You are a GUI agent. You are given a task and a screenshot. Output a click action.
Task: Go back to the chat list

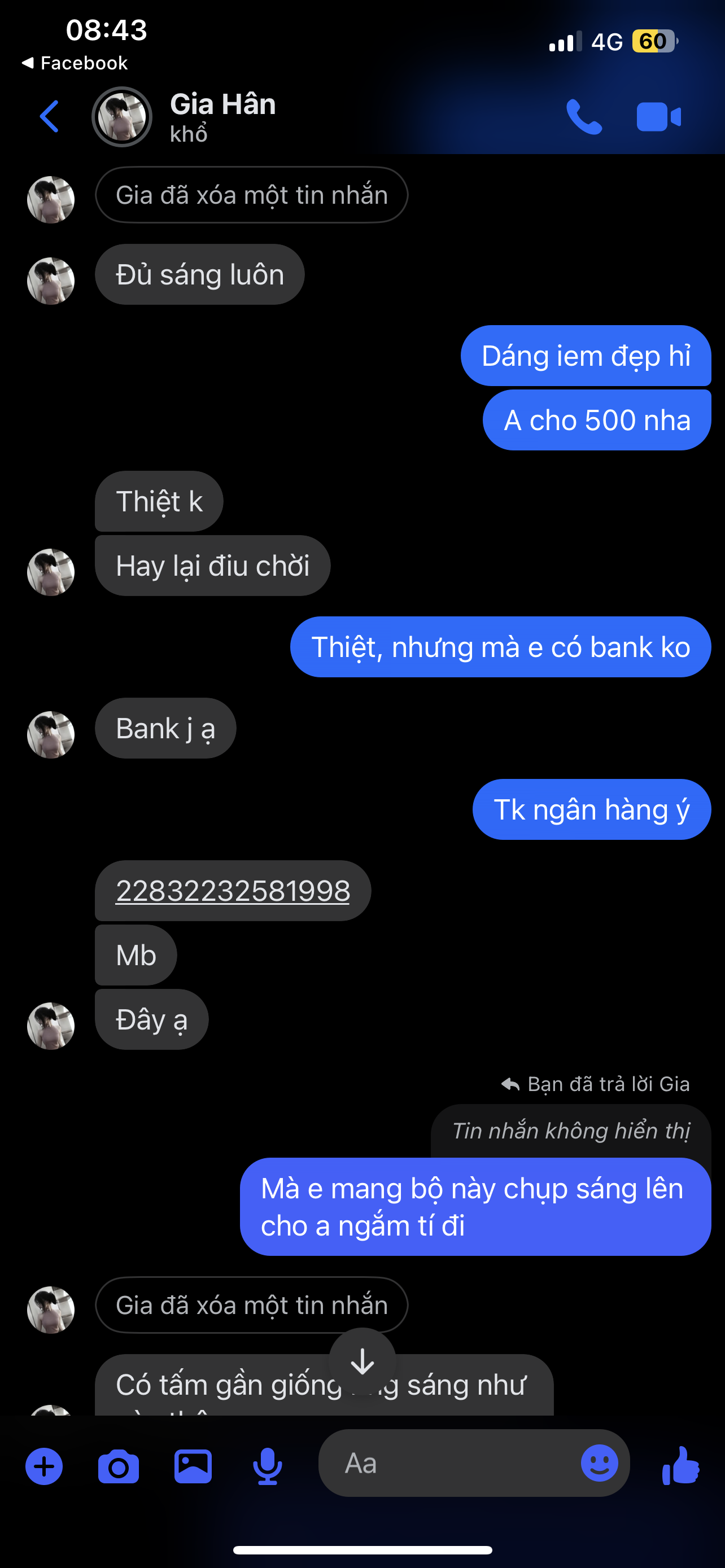coord(49,116)
